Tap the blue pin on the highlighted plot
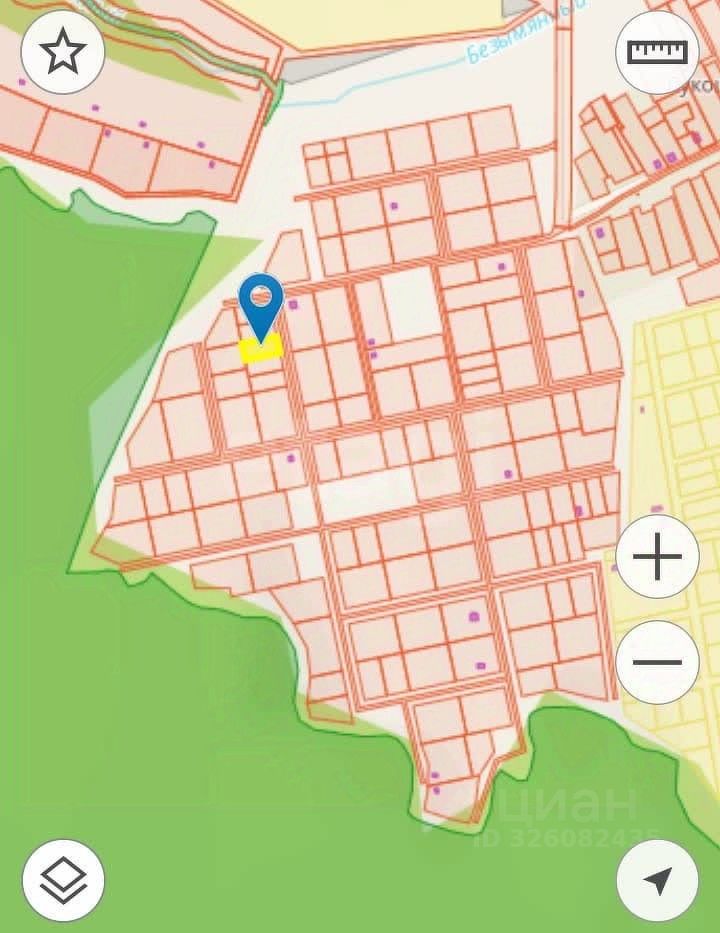This screenshot has height=933, width=720. 261,303
